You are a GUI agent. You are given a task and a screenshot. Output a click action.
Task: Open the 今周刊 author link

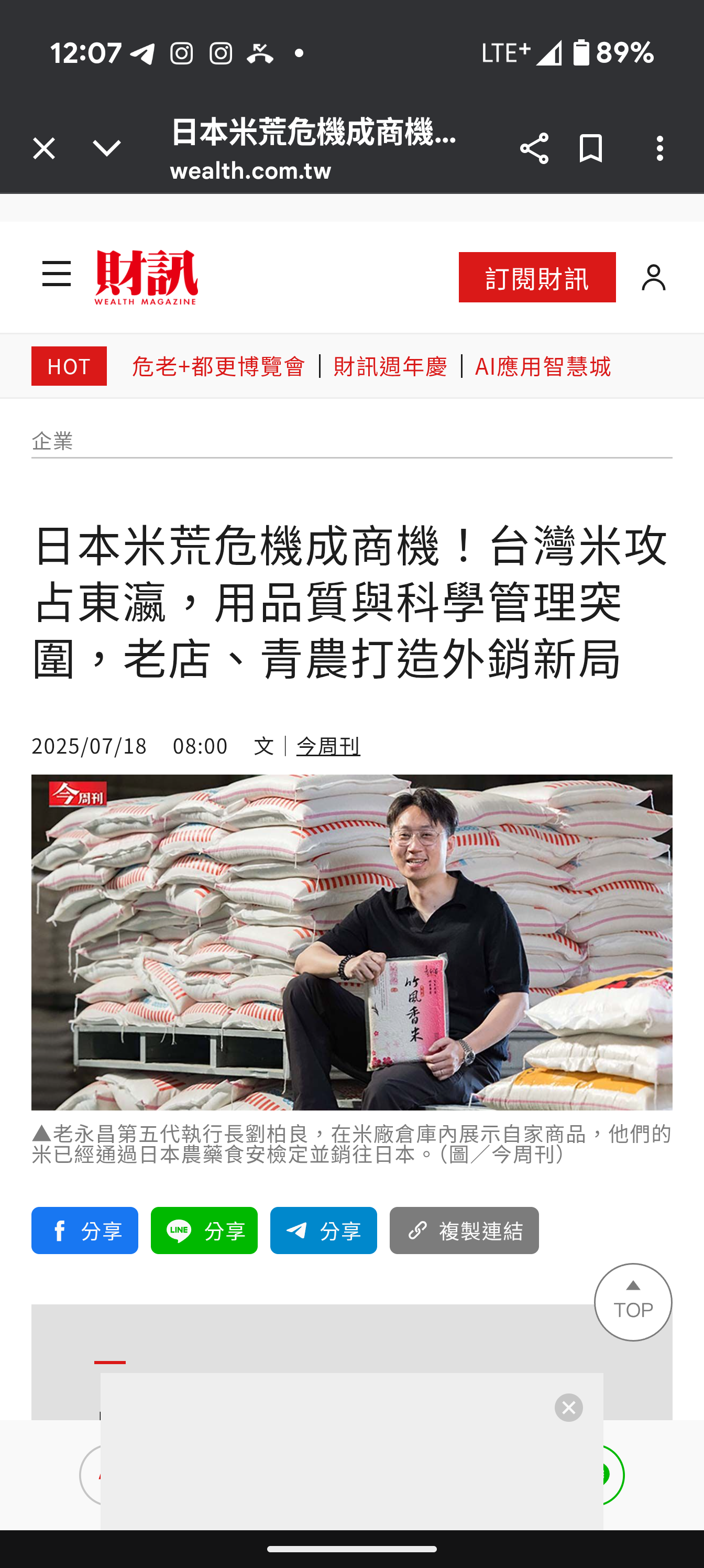328,746
